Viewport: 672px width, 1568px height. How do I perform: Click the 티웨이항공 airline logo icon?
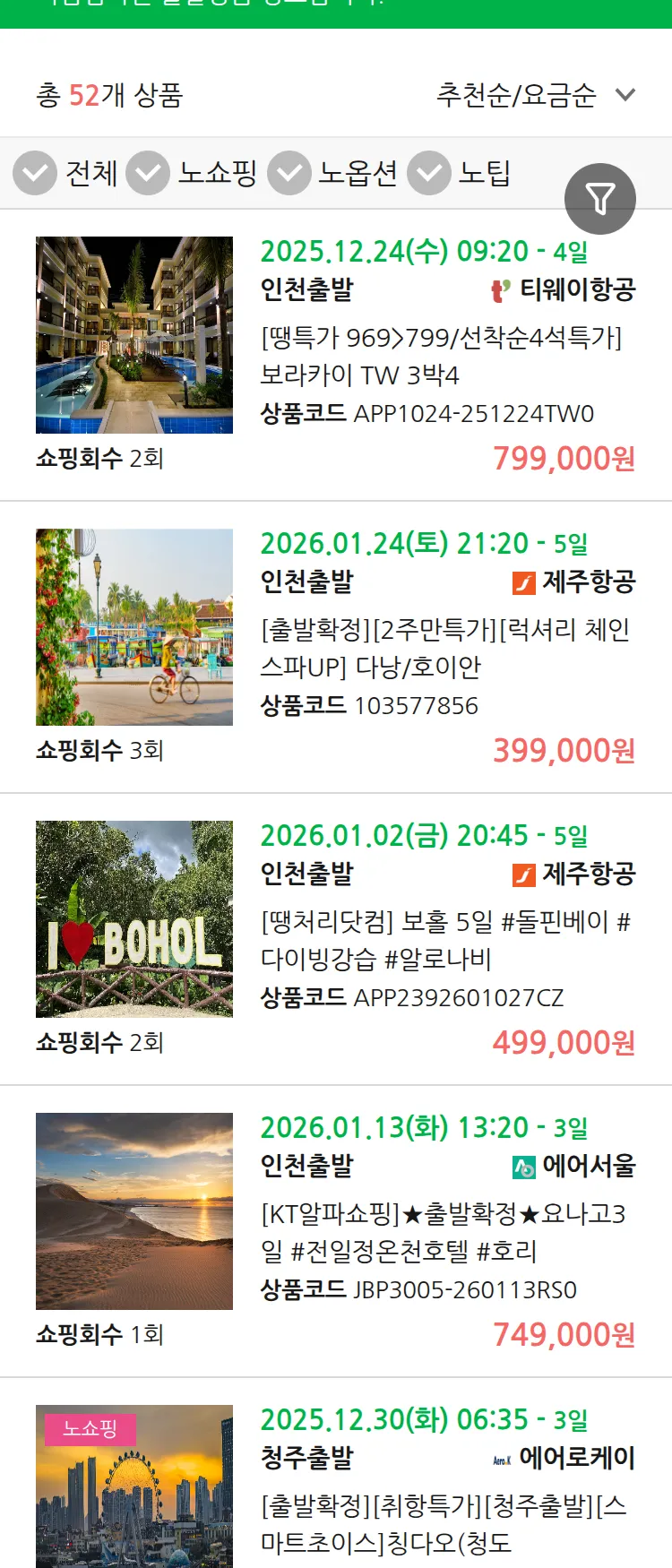coord(500,290)
